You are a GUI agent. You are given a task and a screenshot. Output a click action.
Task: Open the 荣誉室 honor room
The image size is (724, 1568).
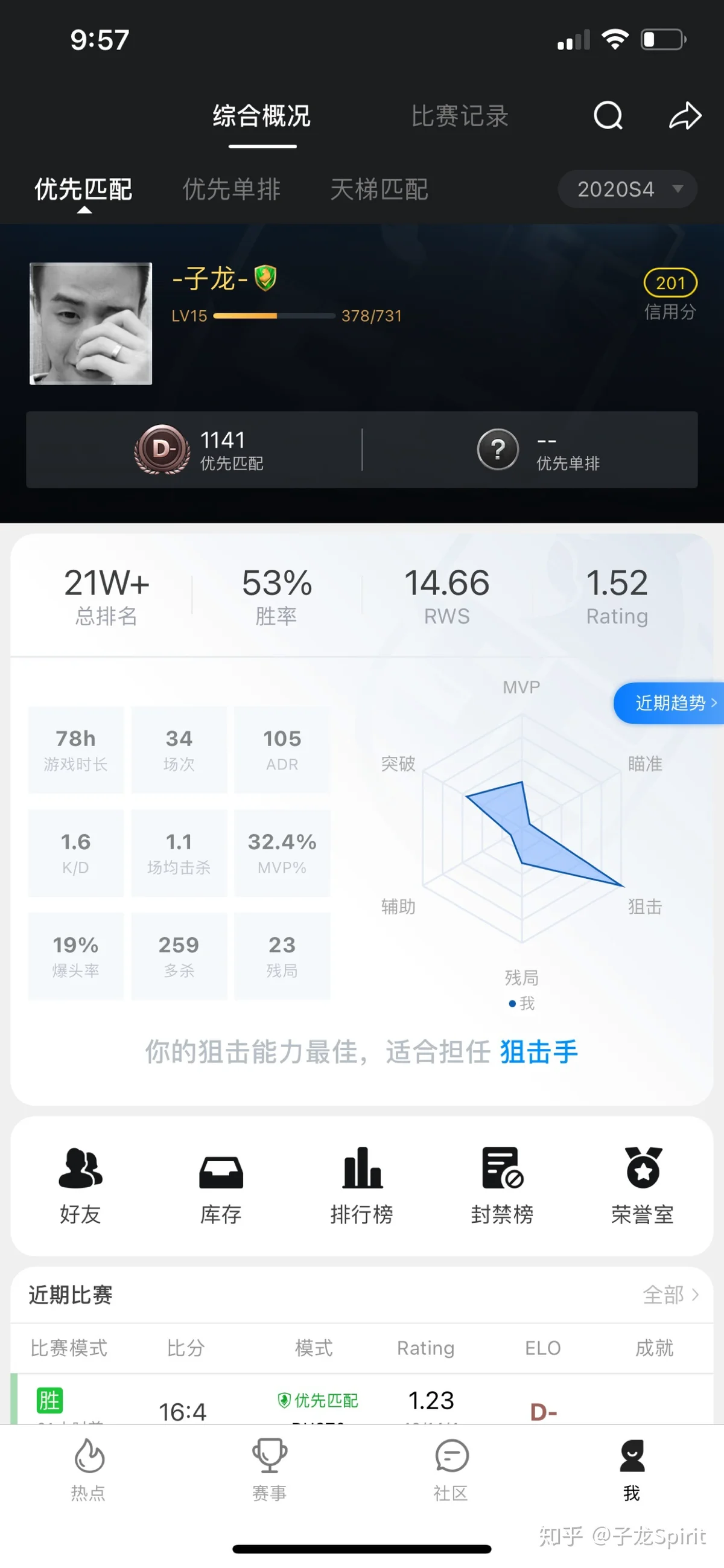[643, 1185]
